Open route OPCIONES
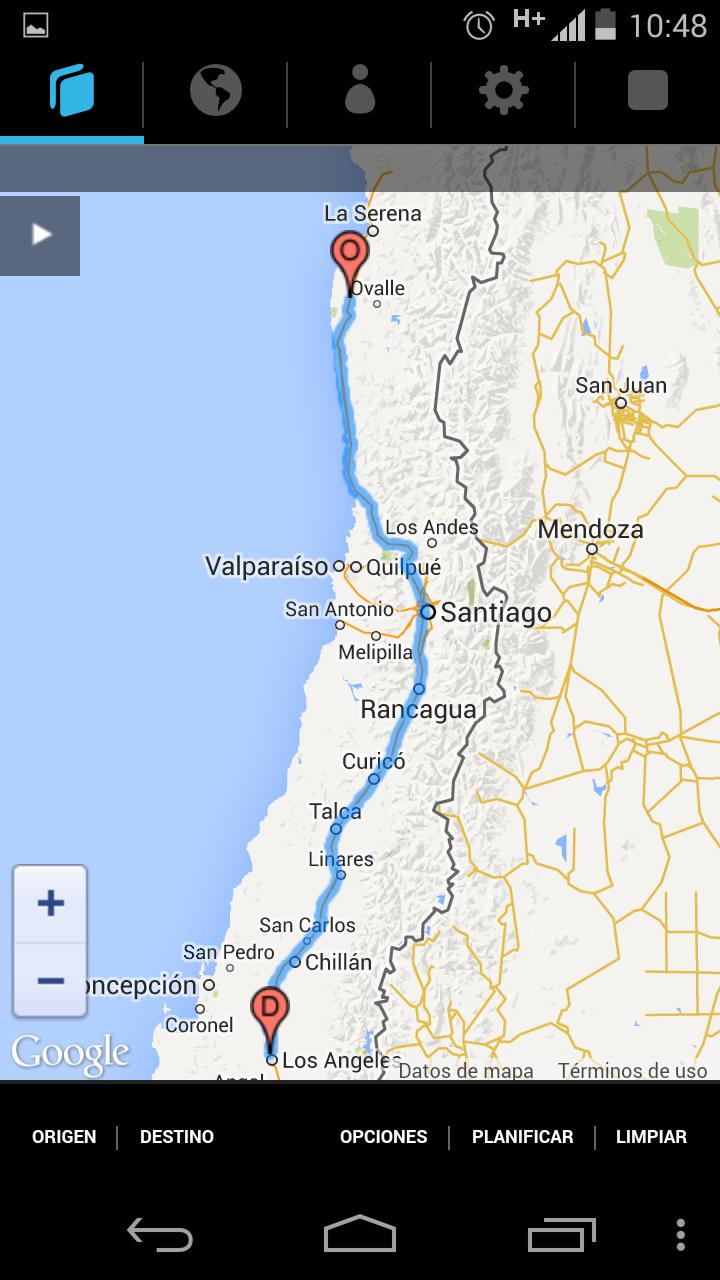Viewport: 720px width, 1280px height. 383,1137
